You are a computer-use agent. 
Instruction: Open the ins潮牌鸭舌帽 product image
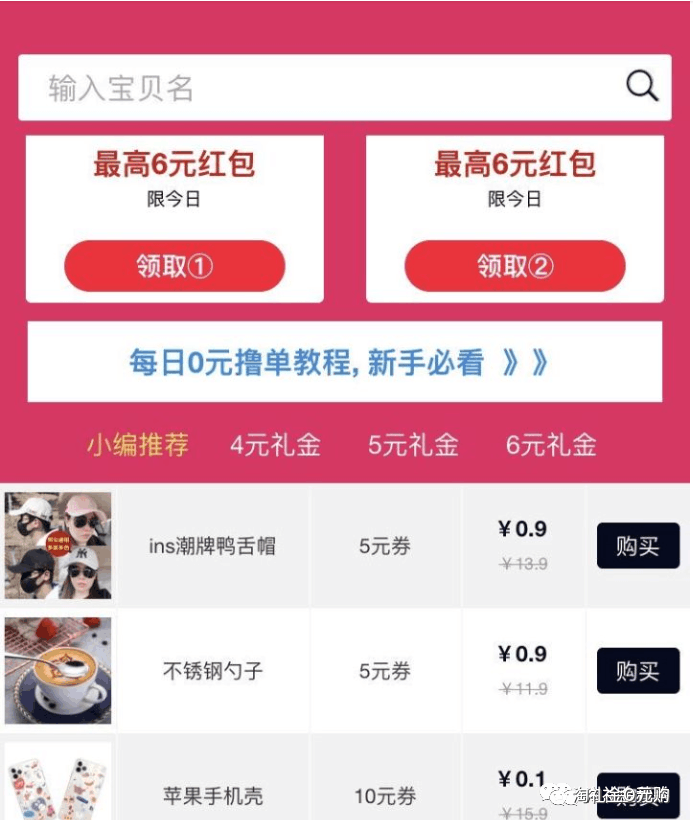[x=57, y=546]
